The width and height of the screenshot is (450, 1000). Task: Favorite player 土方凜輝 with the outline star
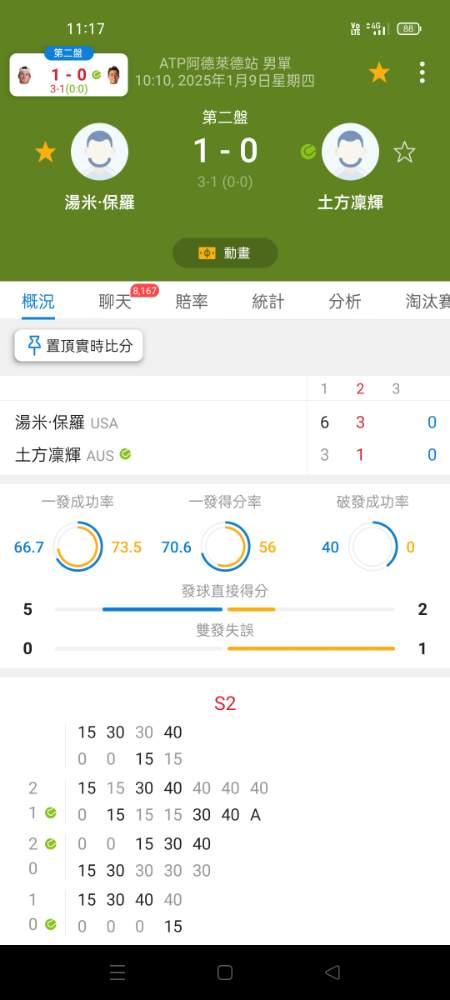click(x=404, y=152)
